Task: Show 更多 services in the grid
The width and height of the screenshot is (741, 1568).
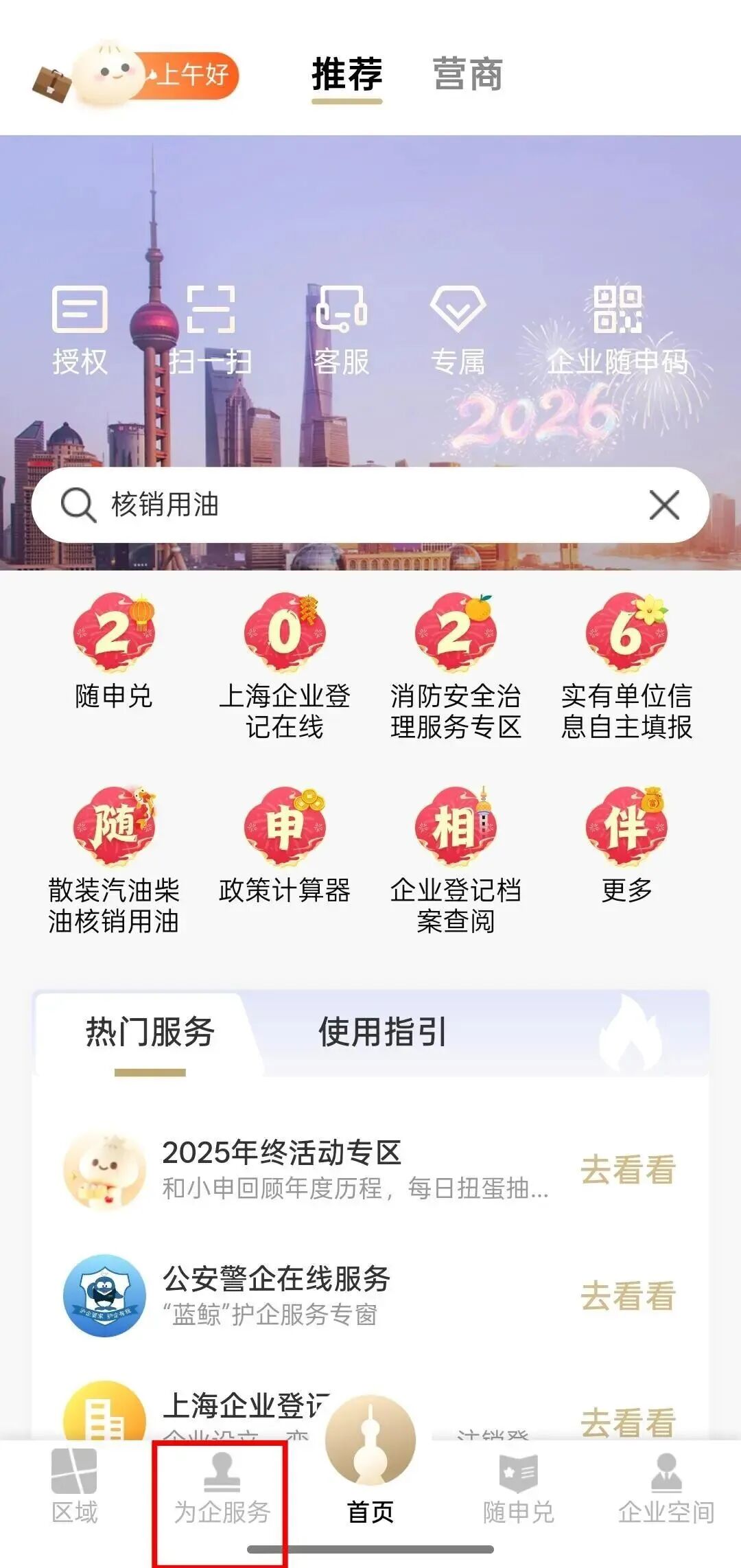Action: tap(626, 848)
